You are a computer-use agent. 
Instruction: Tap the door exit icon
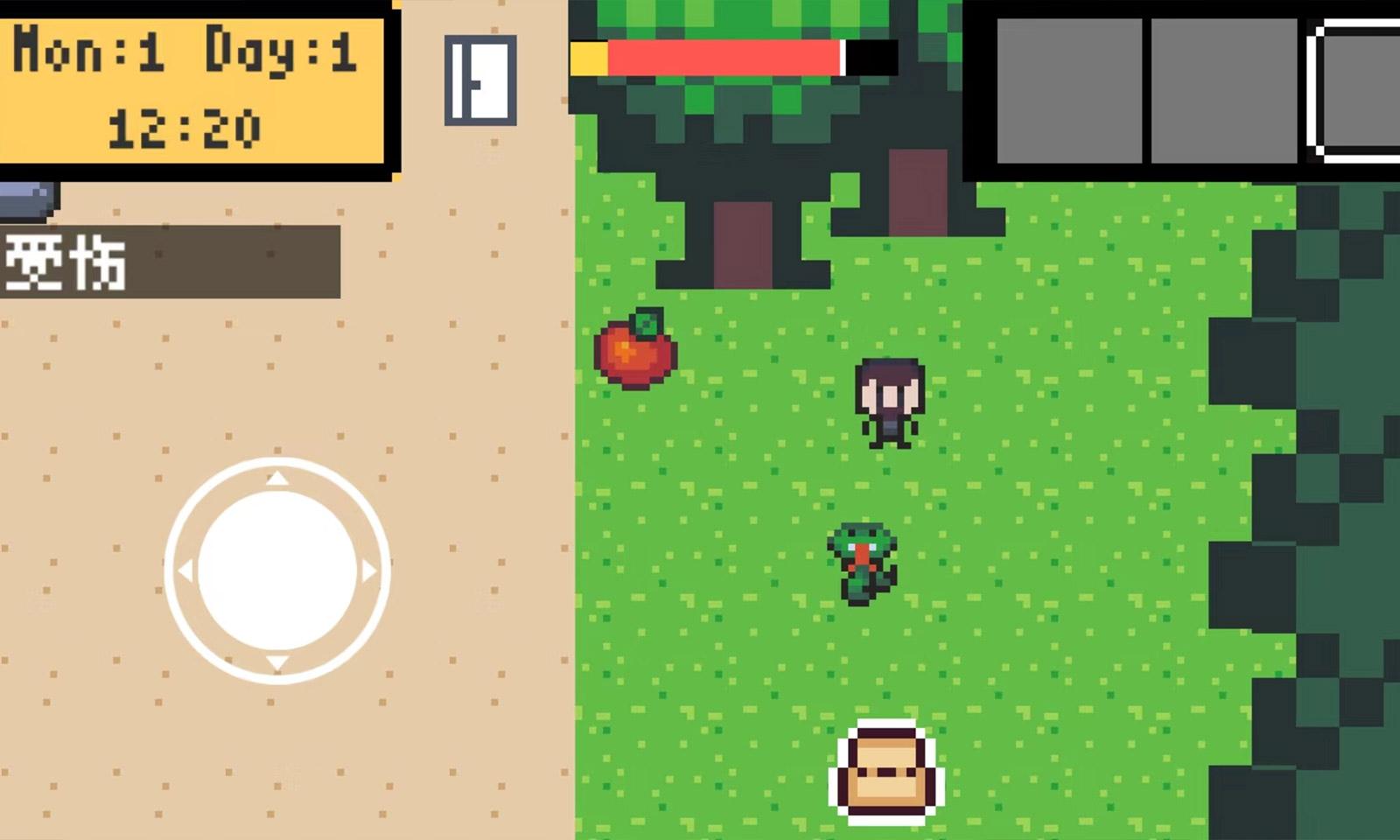click(x=479, y=80)
